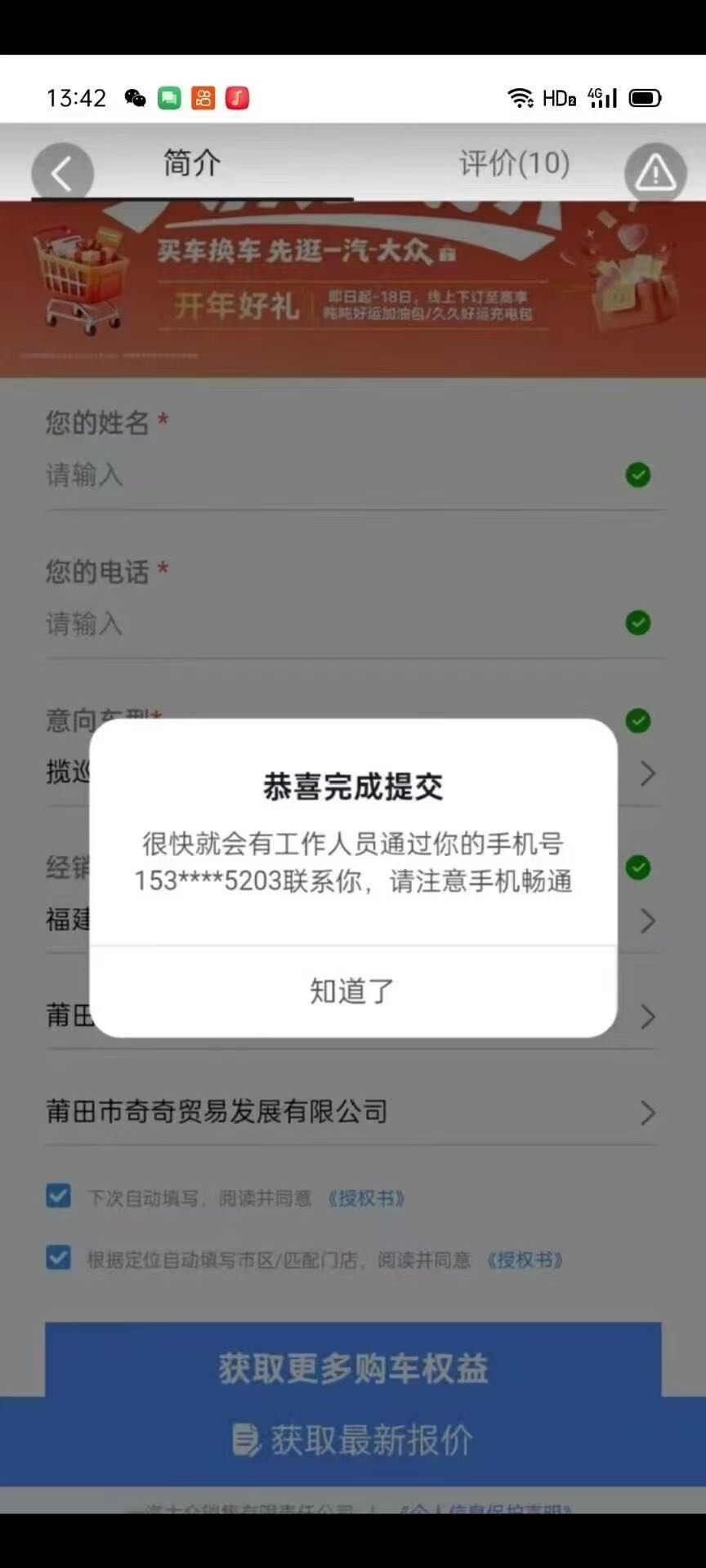
Task: Expand the 意向车型 selection chevron
Action: (647, 773)
